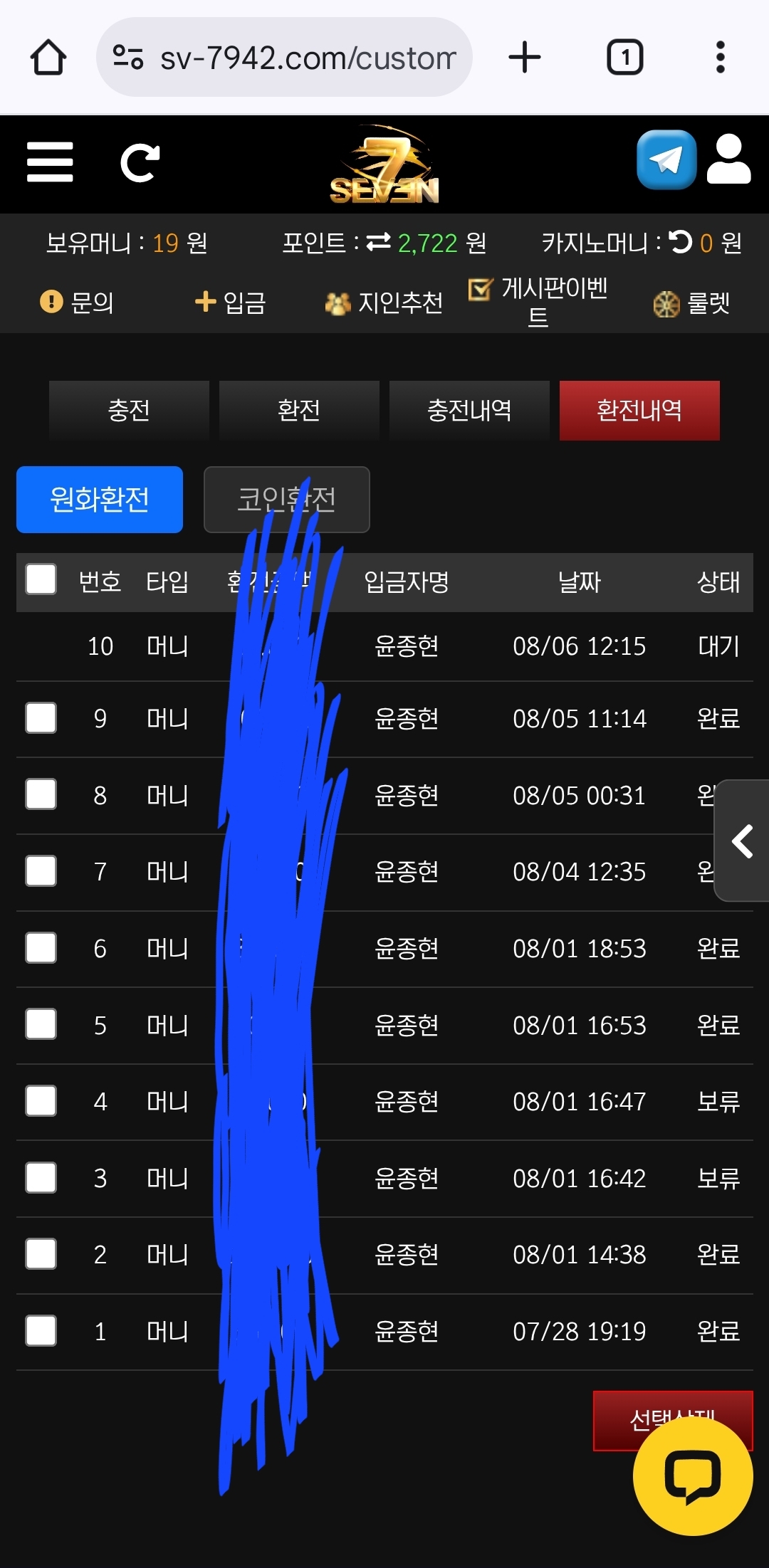Check the box for row number 1

click(41, 1330)
